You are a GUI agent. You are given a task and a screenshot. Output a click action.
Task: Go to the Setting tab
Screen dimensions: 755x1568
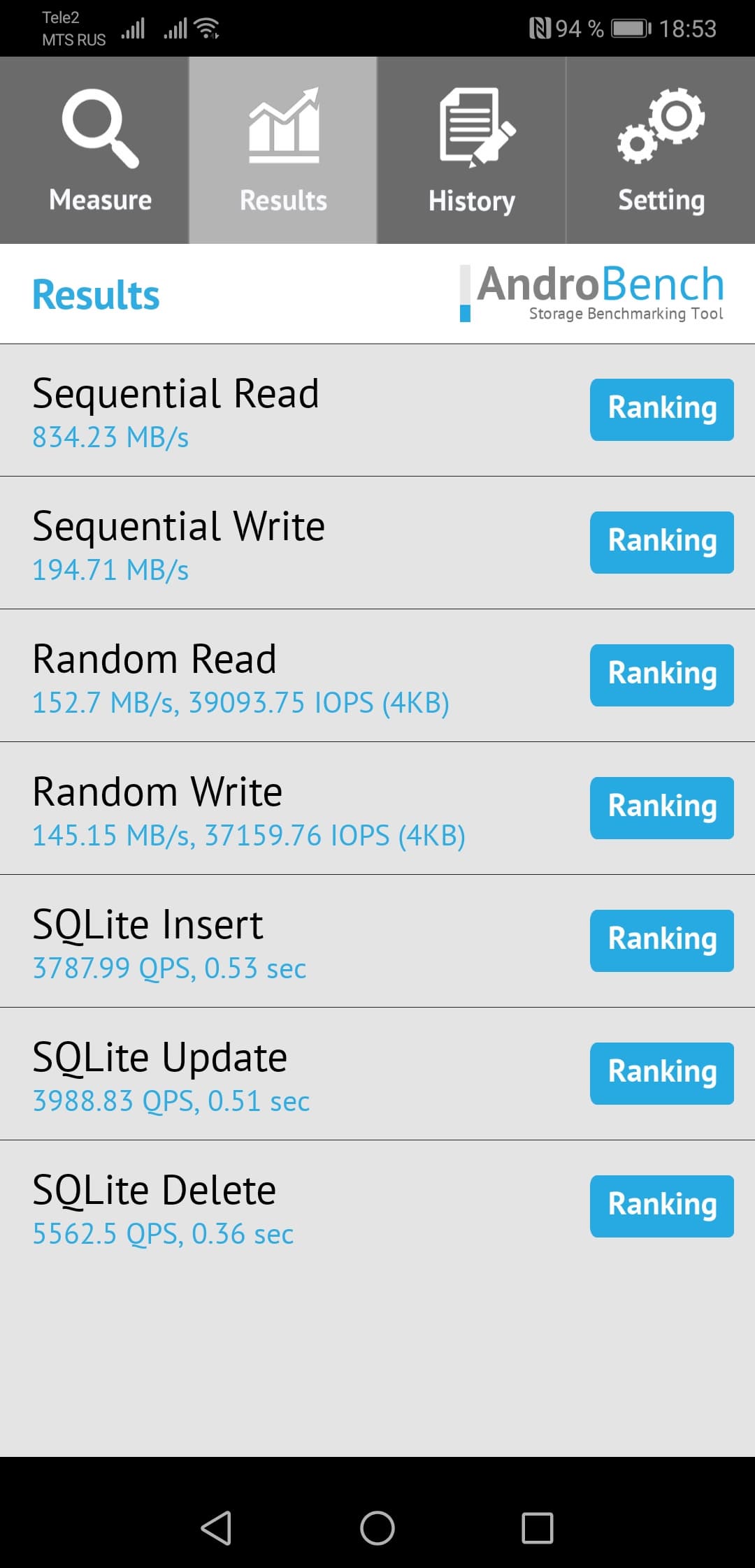(661, 150)
